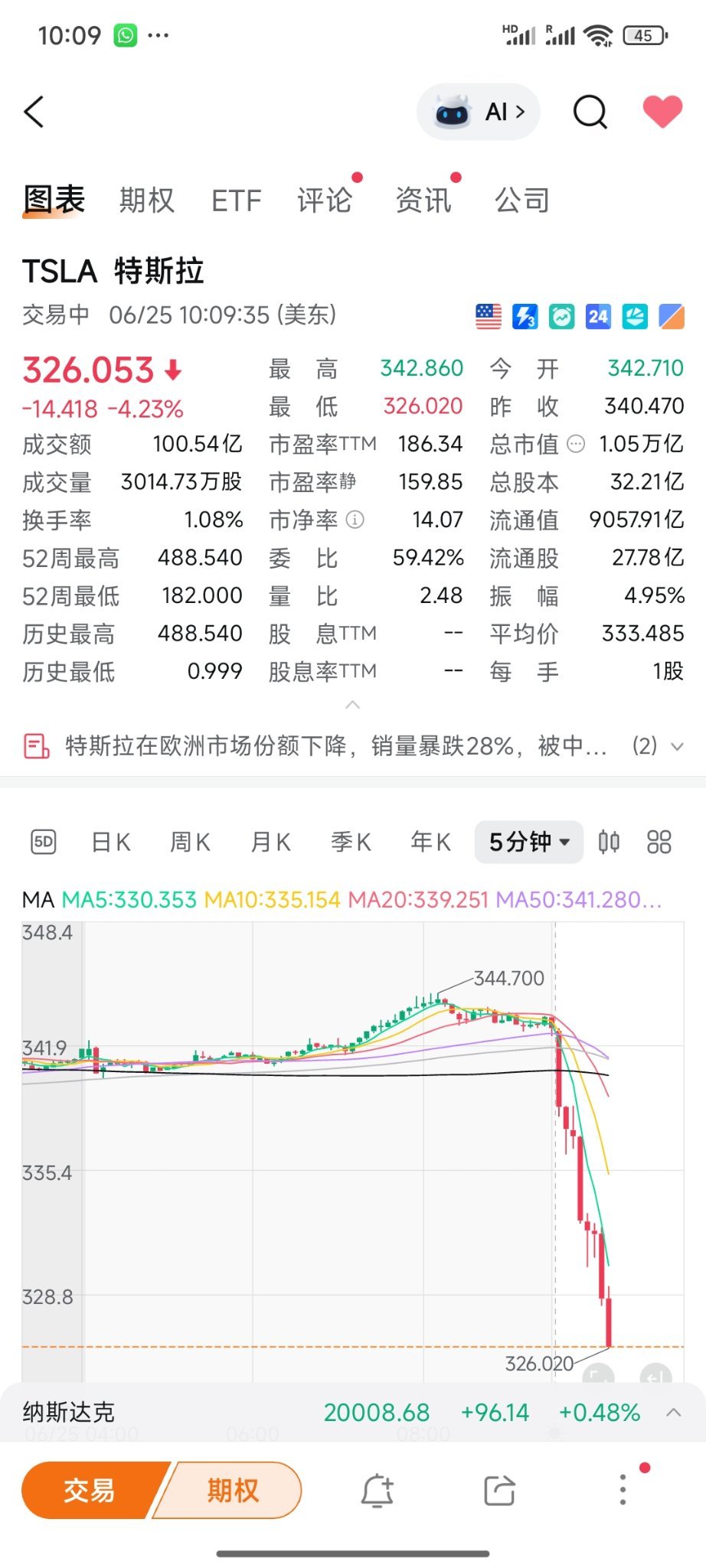Open the 资讯 tab
Screen dimensions: 706x1568
[423, 200]
